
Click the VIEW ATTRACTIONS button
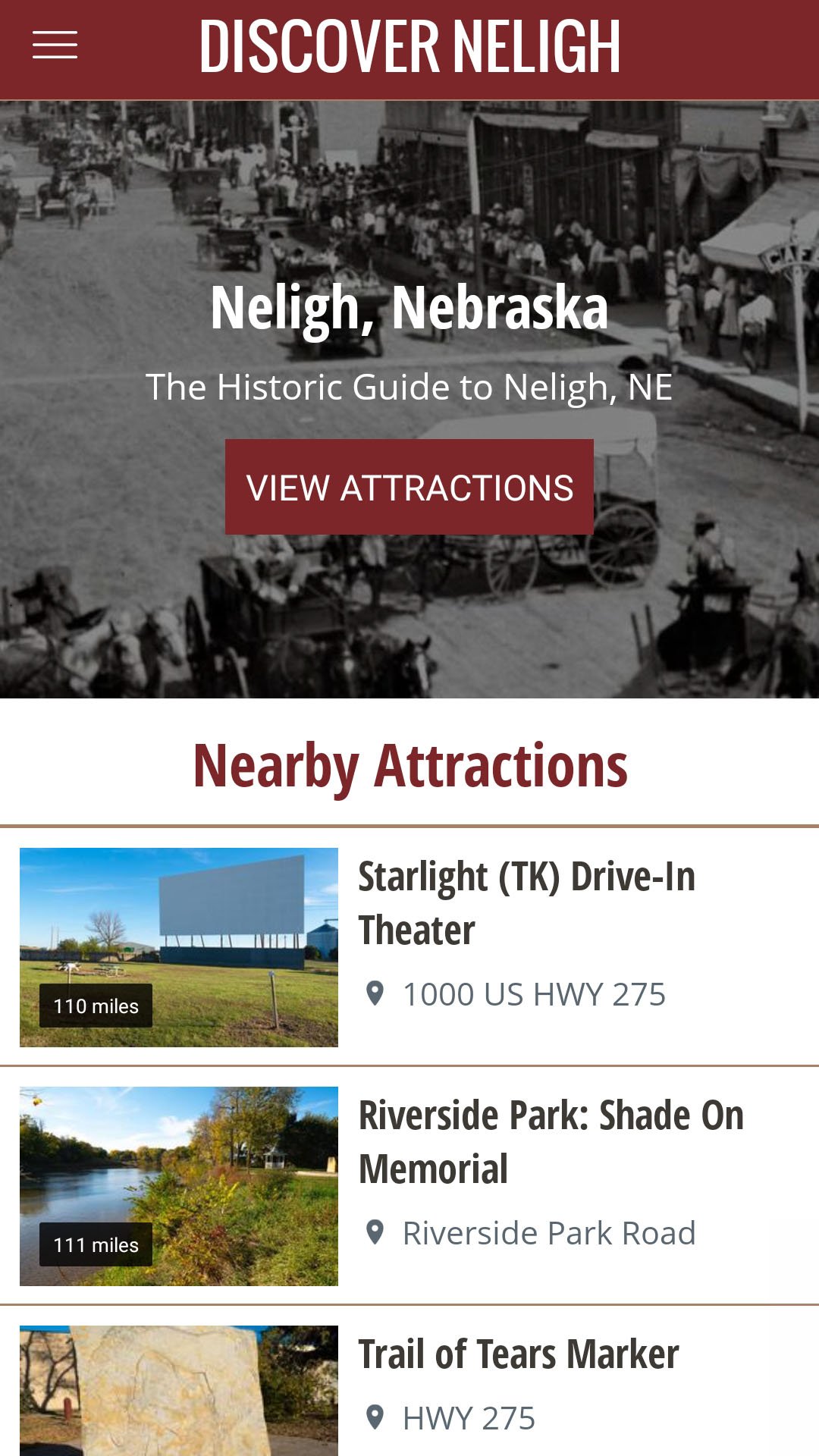click(409, 488)
